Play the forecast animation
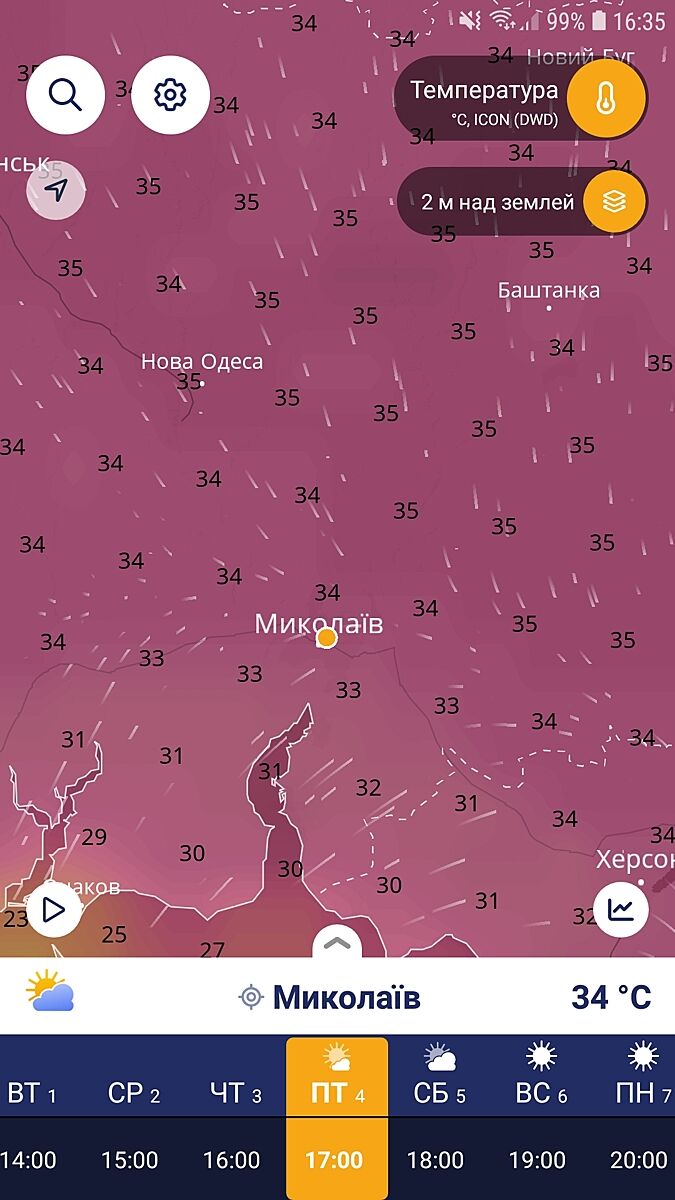Viewport: 675px width, 1200px height. click(x=53, y=909)
